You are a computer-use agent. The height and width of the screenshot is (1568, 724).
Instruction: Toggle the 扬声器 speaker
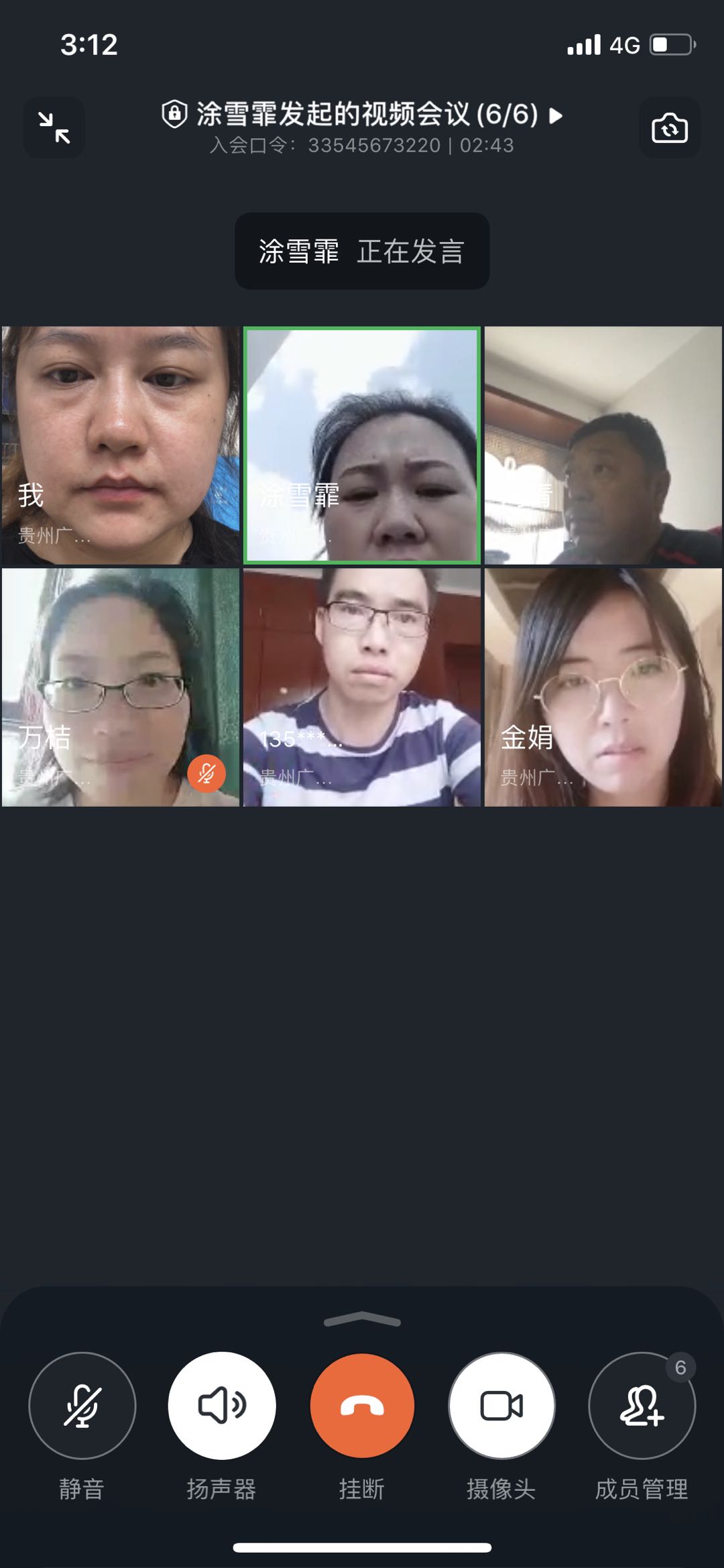pos(222,1406)
